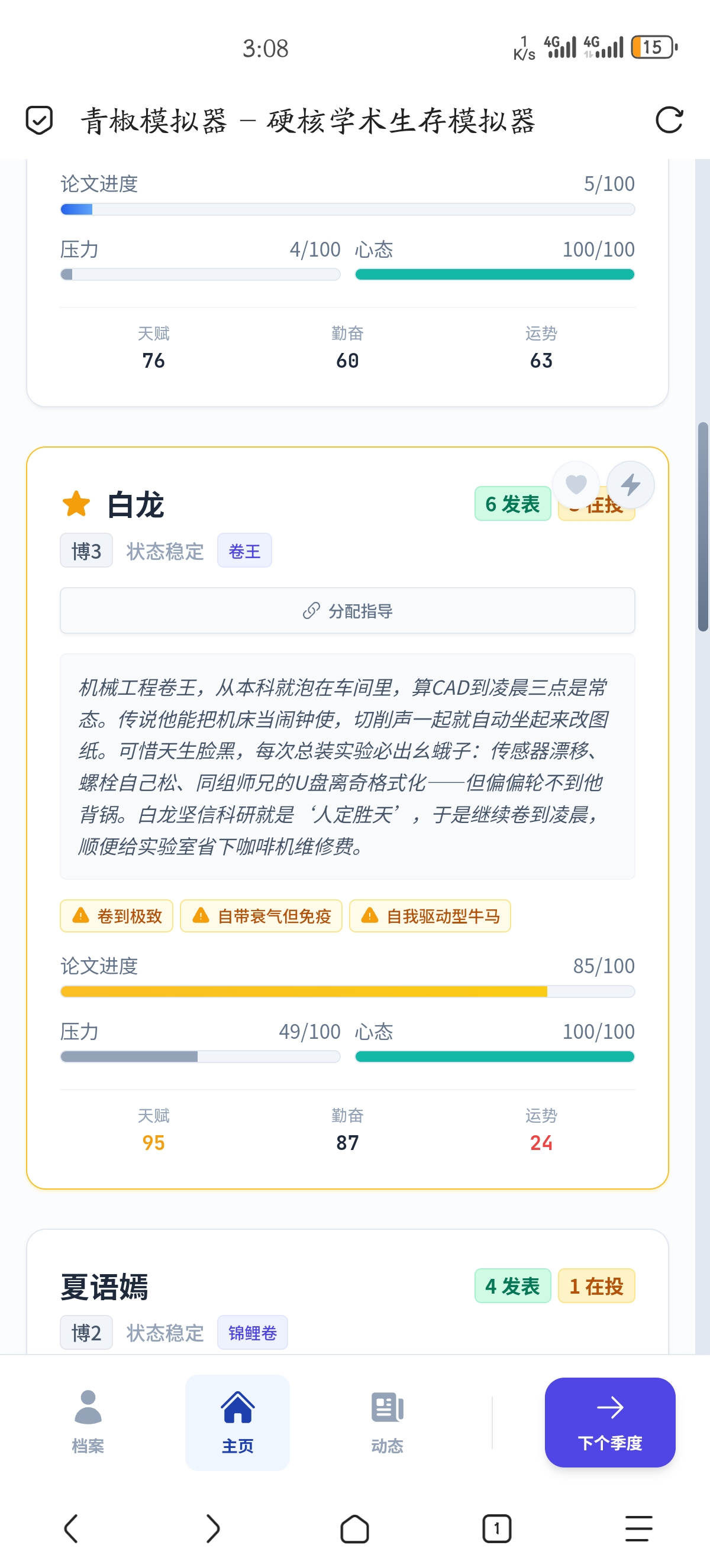Assign guidance via 分配指导 button
The image size is (710, 1568).
coord(347,611)
